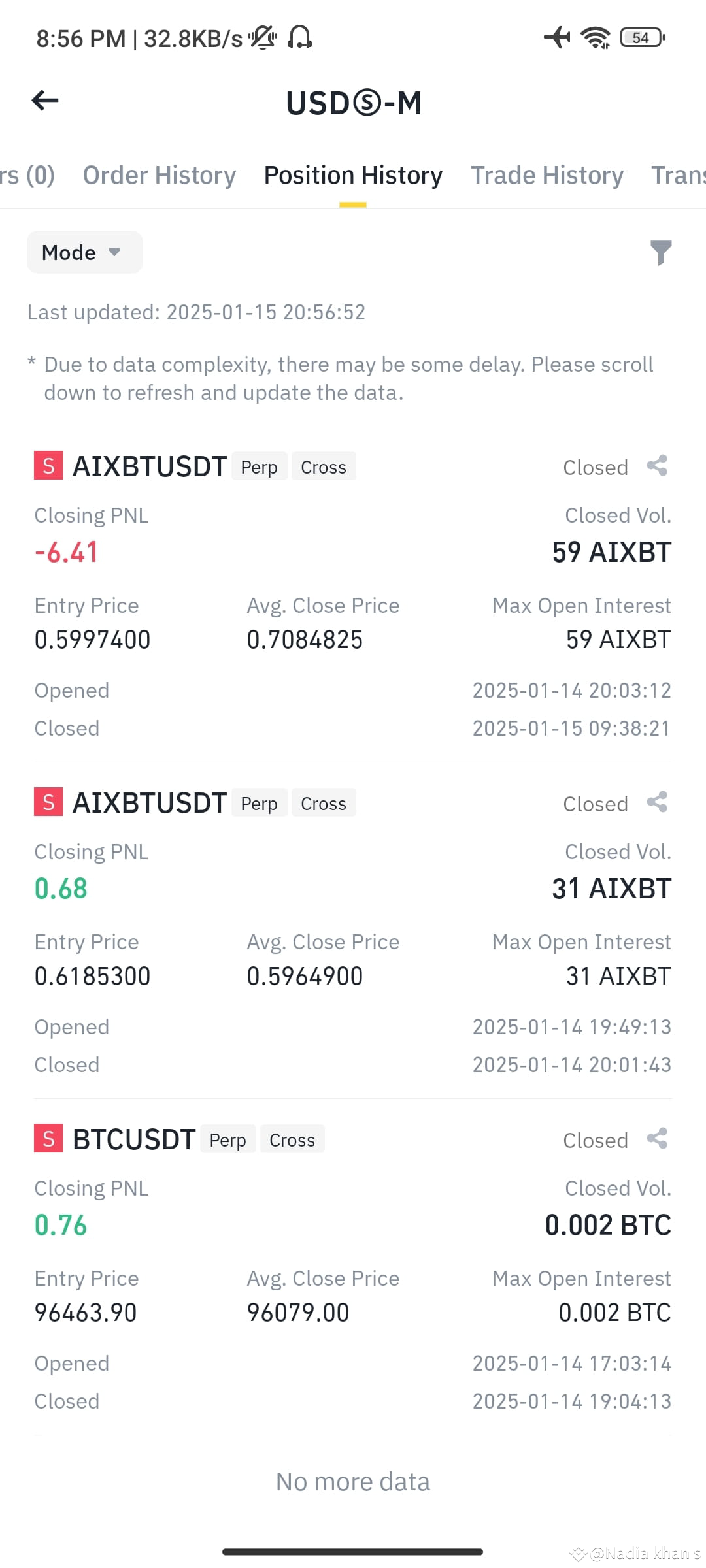The height and width of the screenshot is (1568, 706).
Task: Switch to Trade History tab
Action: point(547,175)
